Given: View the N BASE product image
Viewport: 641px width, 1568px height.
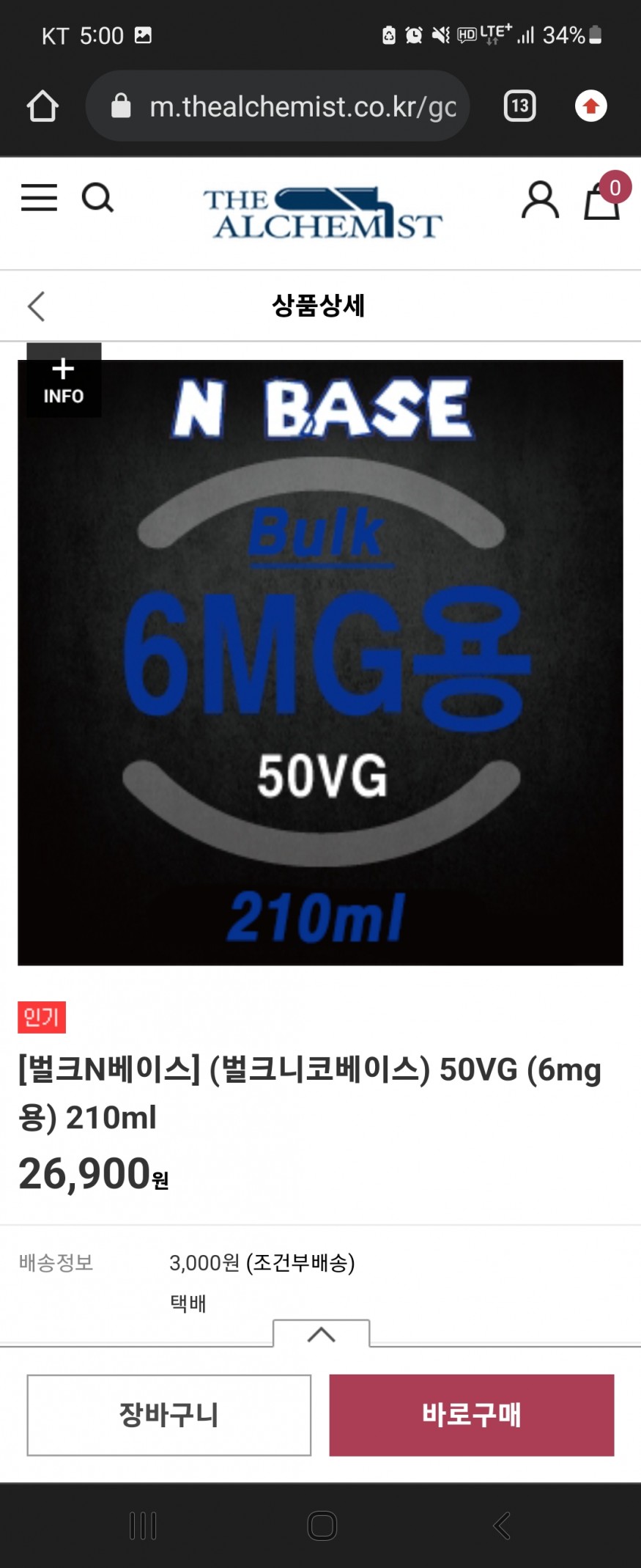Looking at the screenshot, I should 320,662.
